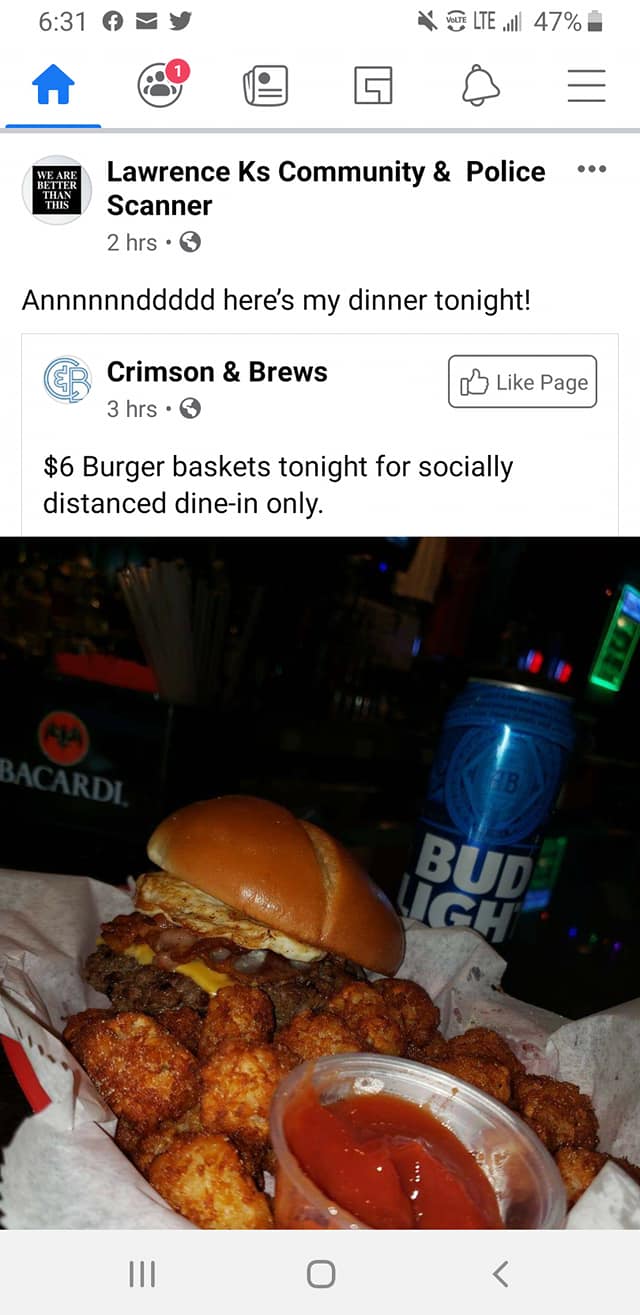Open Lawrence Ks Community & Police Scanner group
Image resolution: width=640 pixels, height=1315 pixels.
tap(326, 188)
